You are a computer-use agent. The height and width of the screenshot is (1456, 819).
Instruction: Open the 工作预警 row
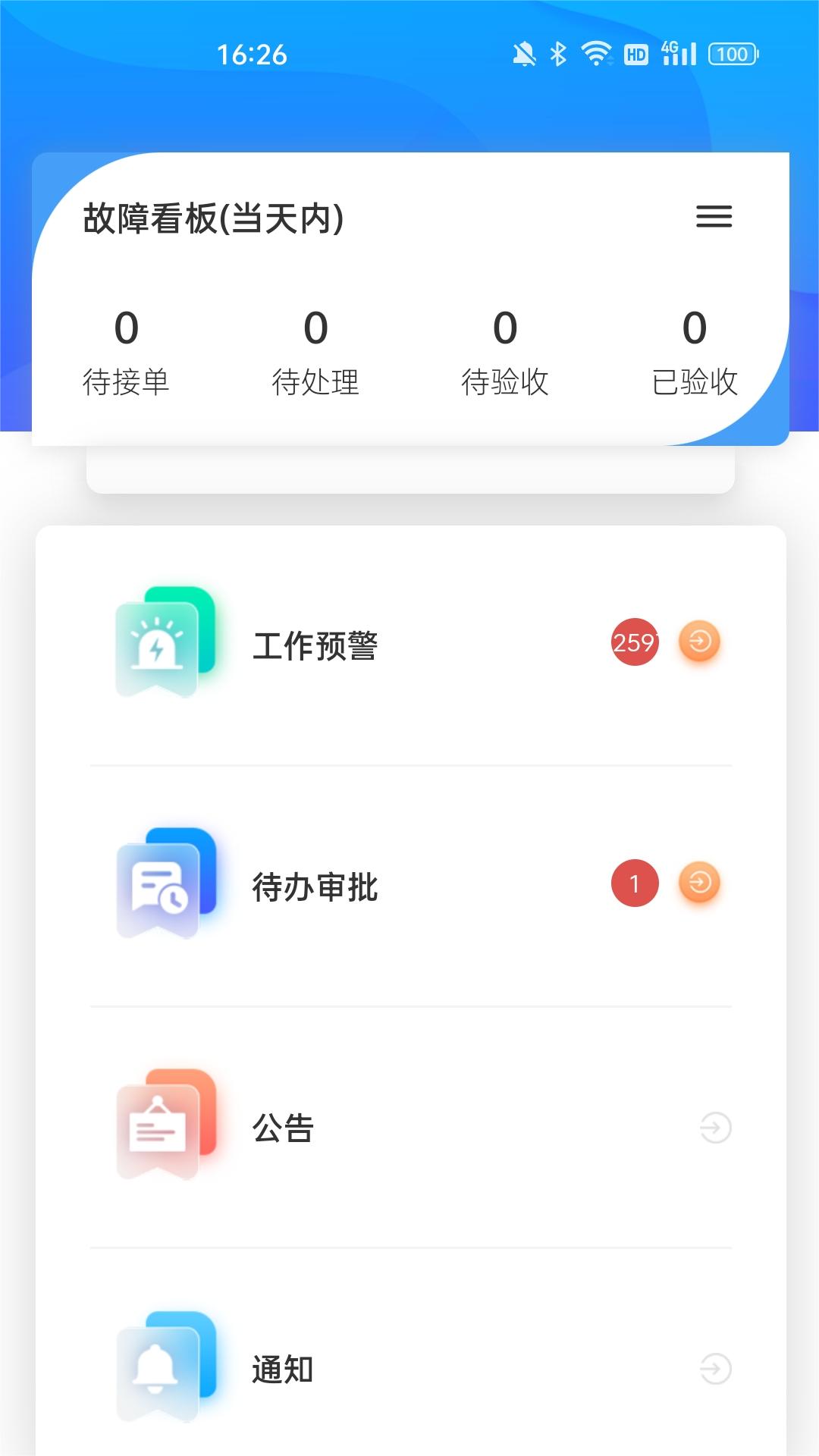coord(409,645)
